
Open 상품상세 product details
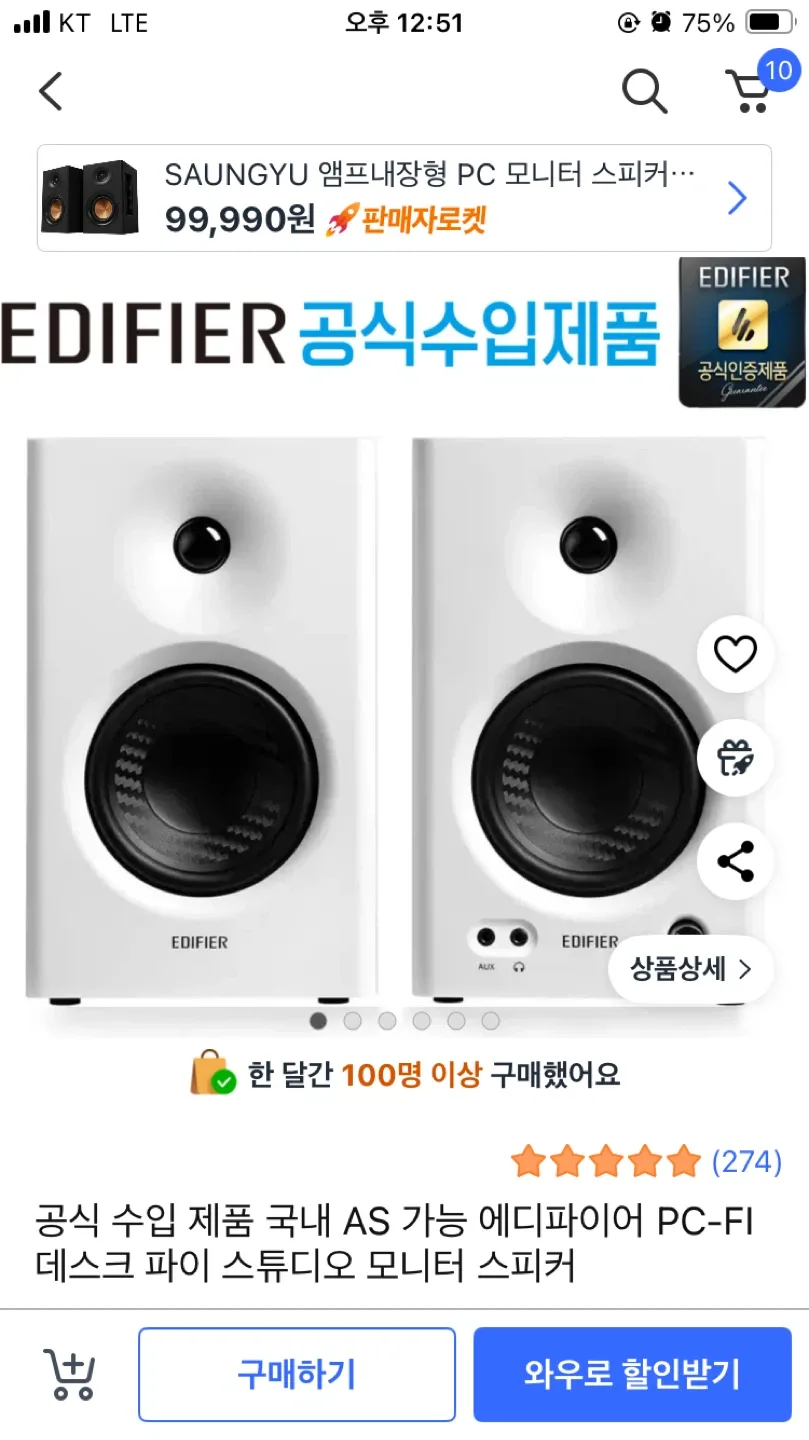[690, 968]
